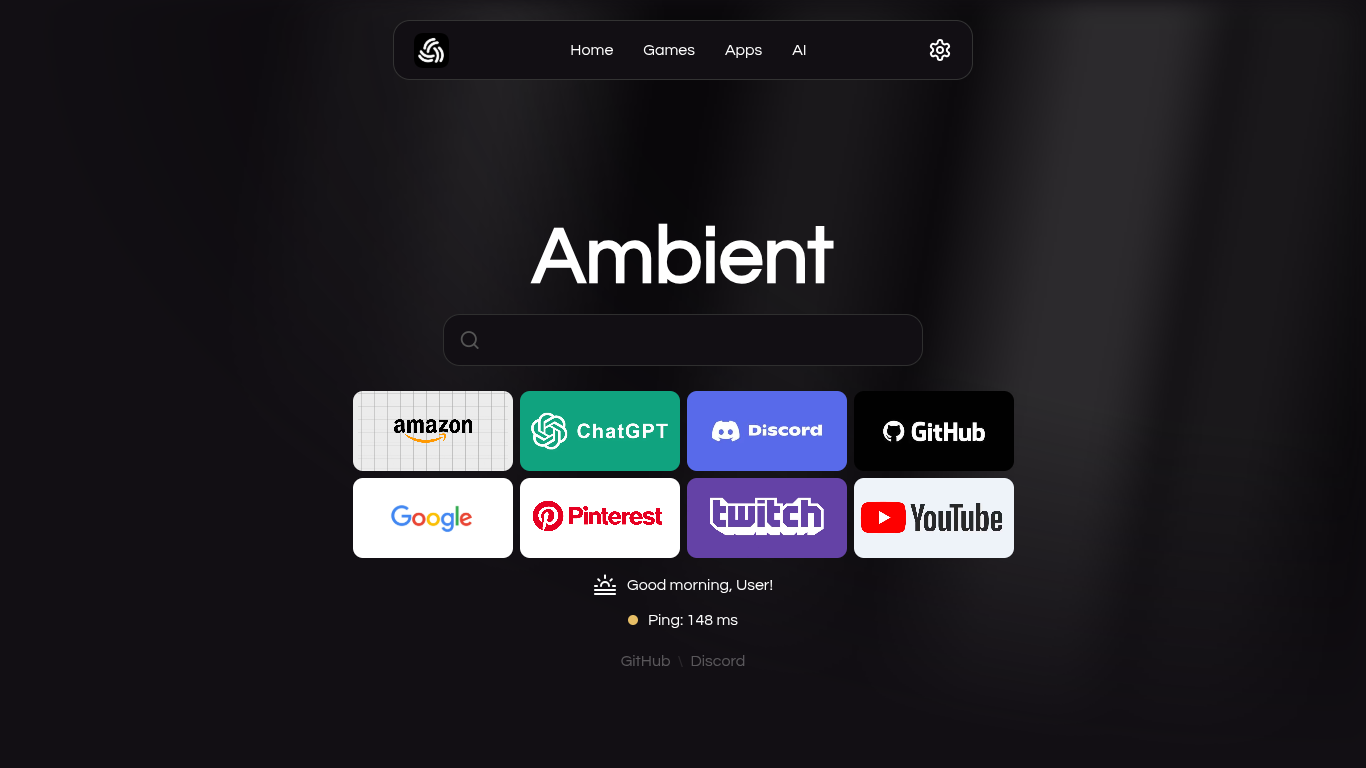This screenshot has height=768, width=1366.
Task: Open the Discord shortcut tile
Action: pos(767,431)
